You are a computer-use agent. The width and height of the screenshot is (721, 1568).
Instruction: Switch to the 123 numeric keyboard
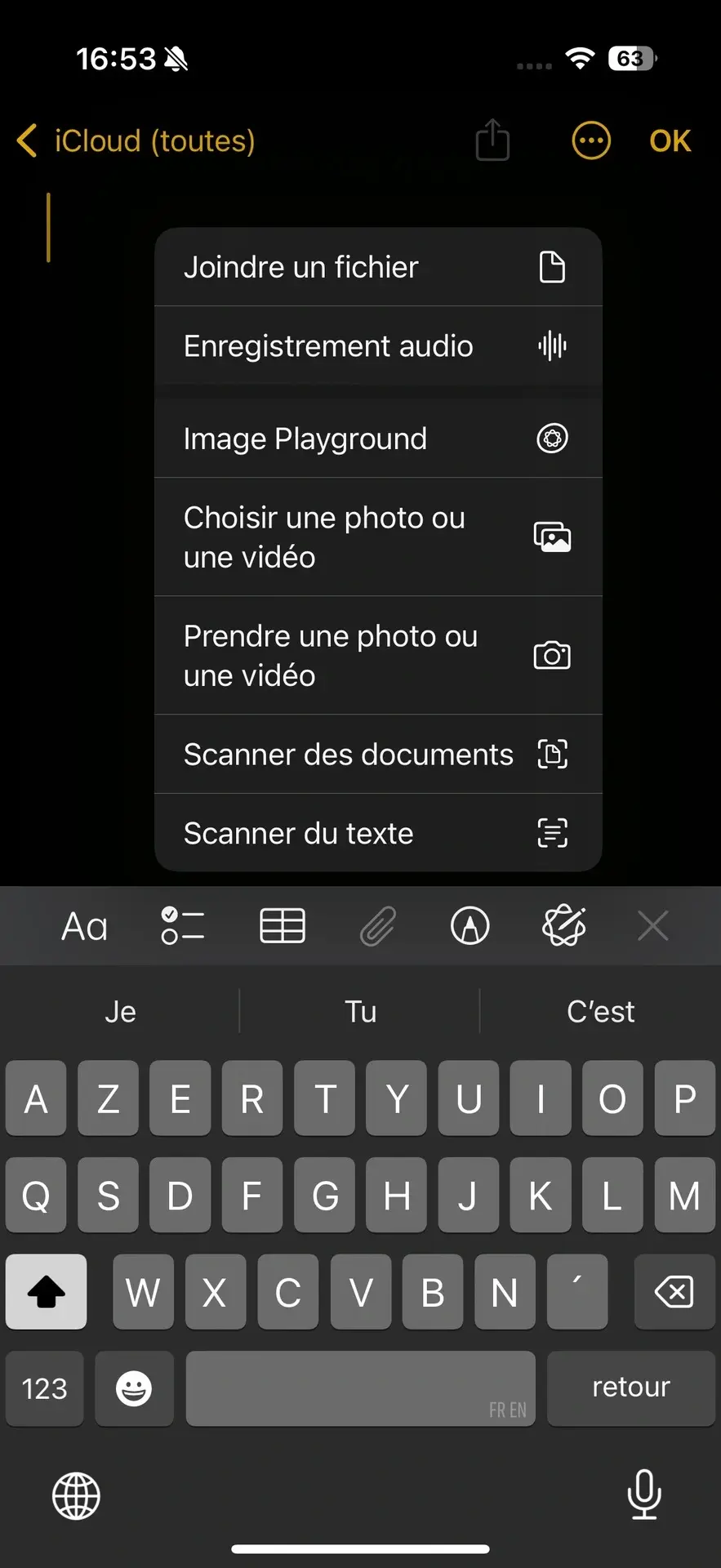point(44,1388)
